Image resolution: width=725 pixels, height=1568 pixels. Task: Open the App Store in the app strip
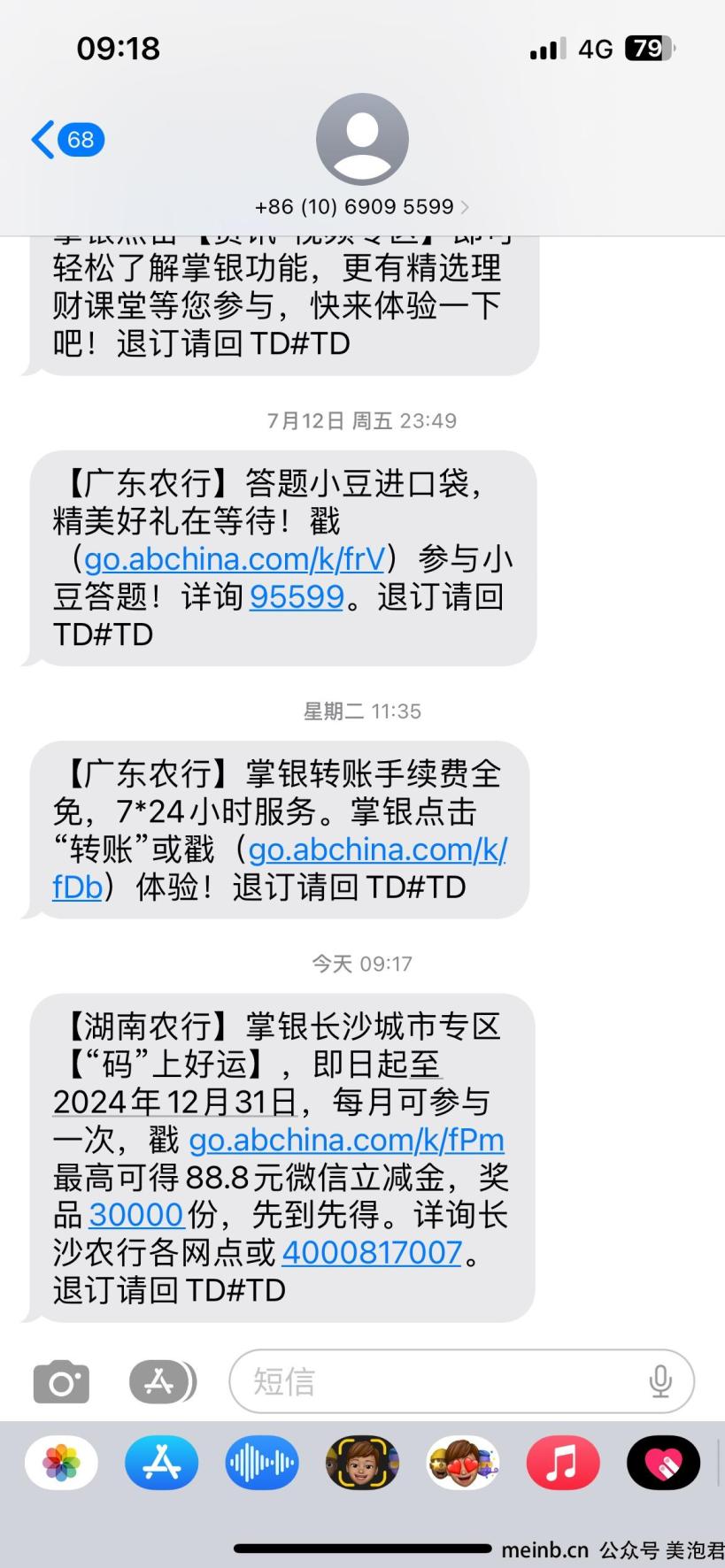(161, 1463)
